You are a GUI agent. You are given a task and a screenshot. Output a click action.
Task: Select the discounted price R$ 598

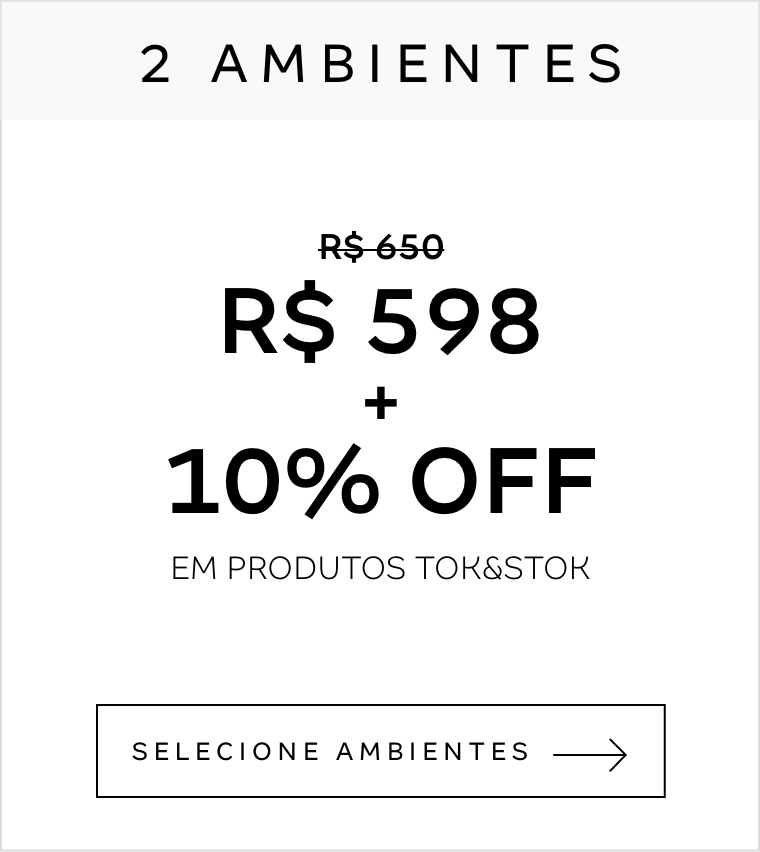381,322
